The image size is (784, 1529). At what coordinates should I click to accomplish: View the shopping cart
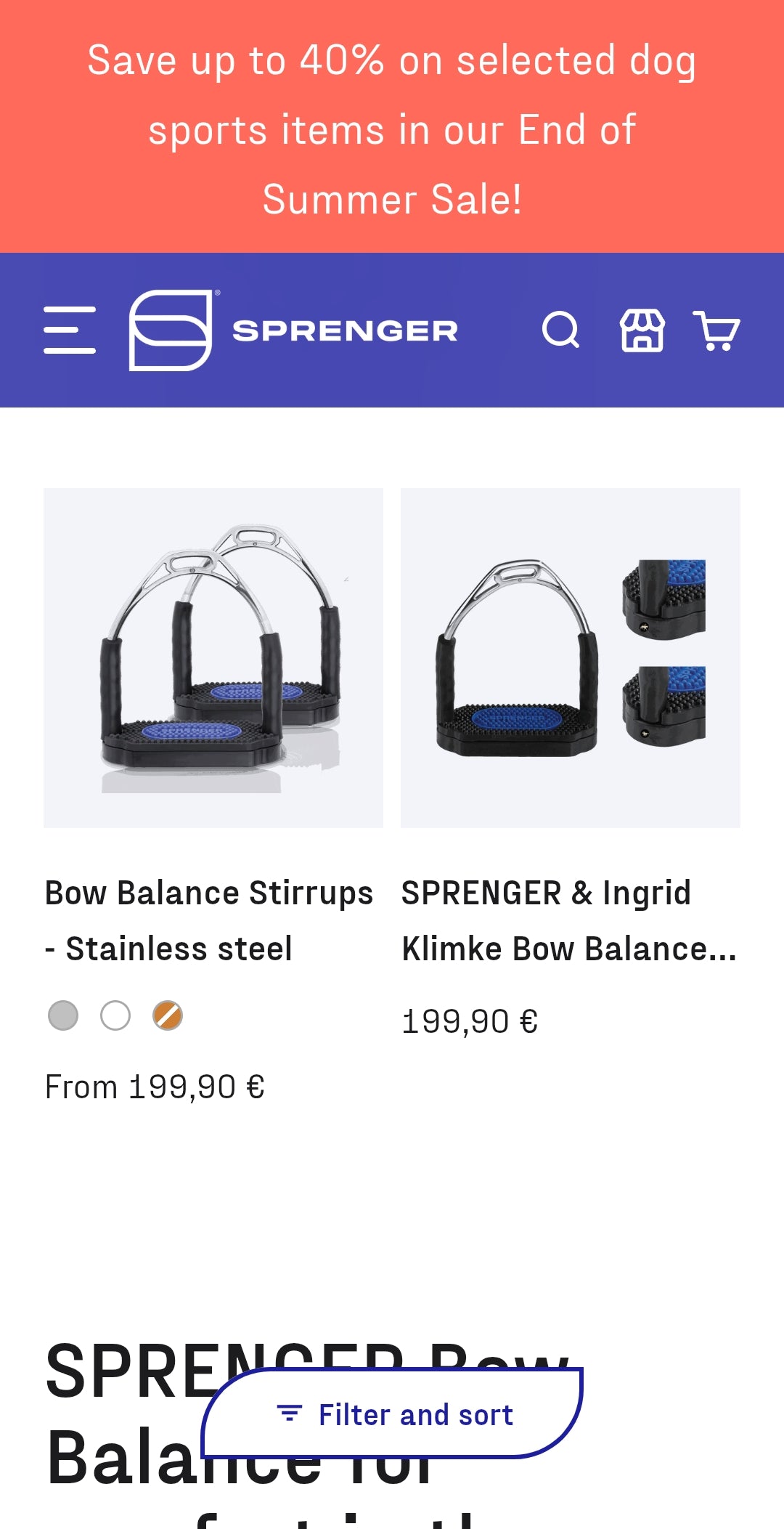click(x=716, y=330)
